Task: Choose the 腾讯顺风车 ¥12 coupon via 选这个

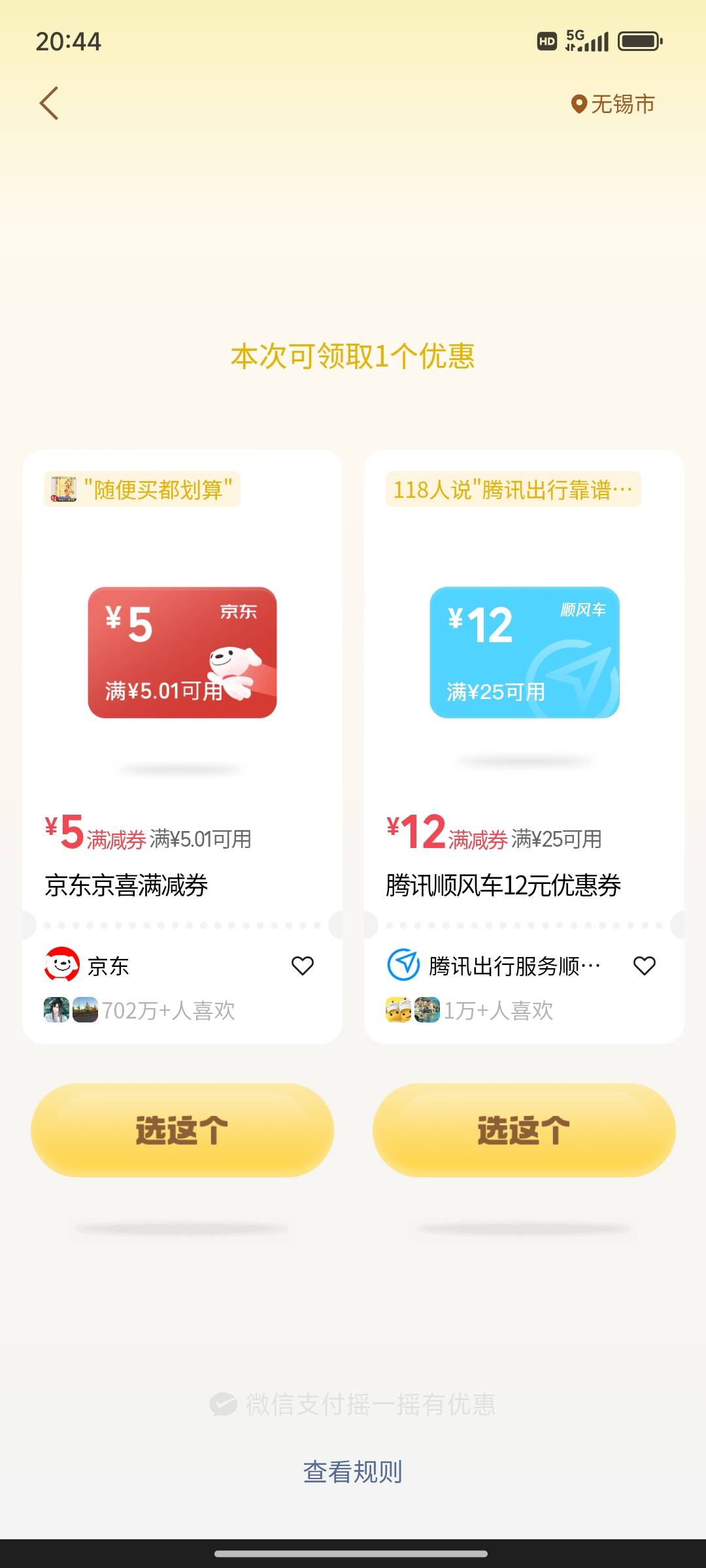Action: [524, 1130]
